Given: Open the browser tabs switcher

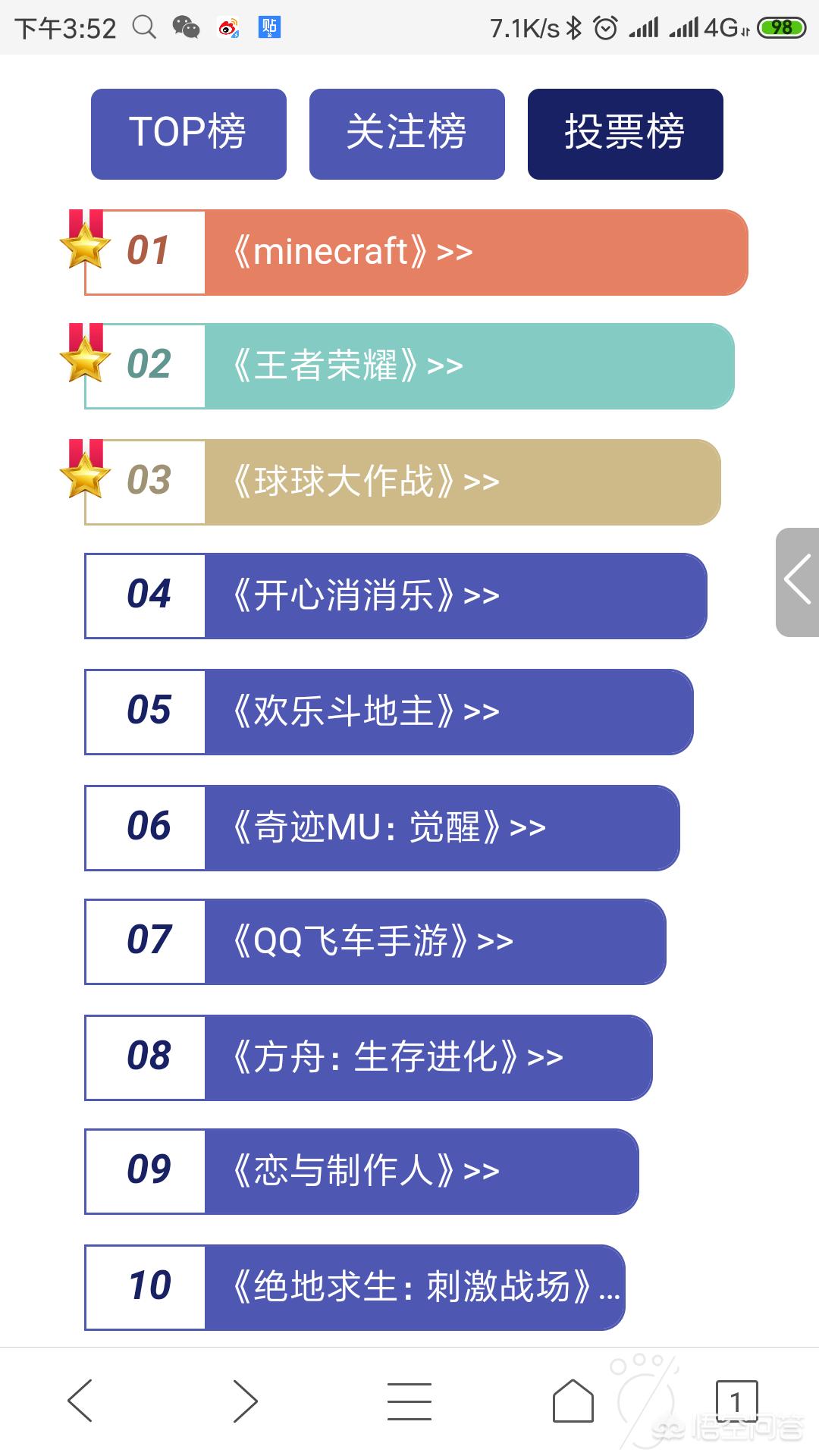Looking at the screenshot, I should pyautogui.click(x=736, y=1401).
